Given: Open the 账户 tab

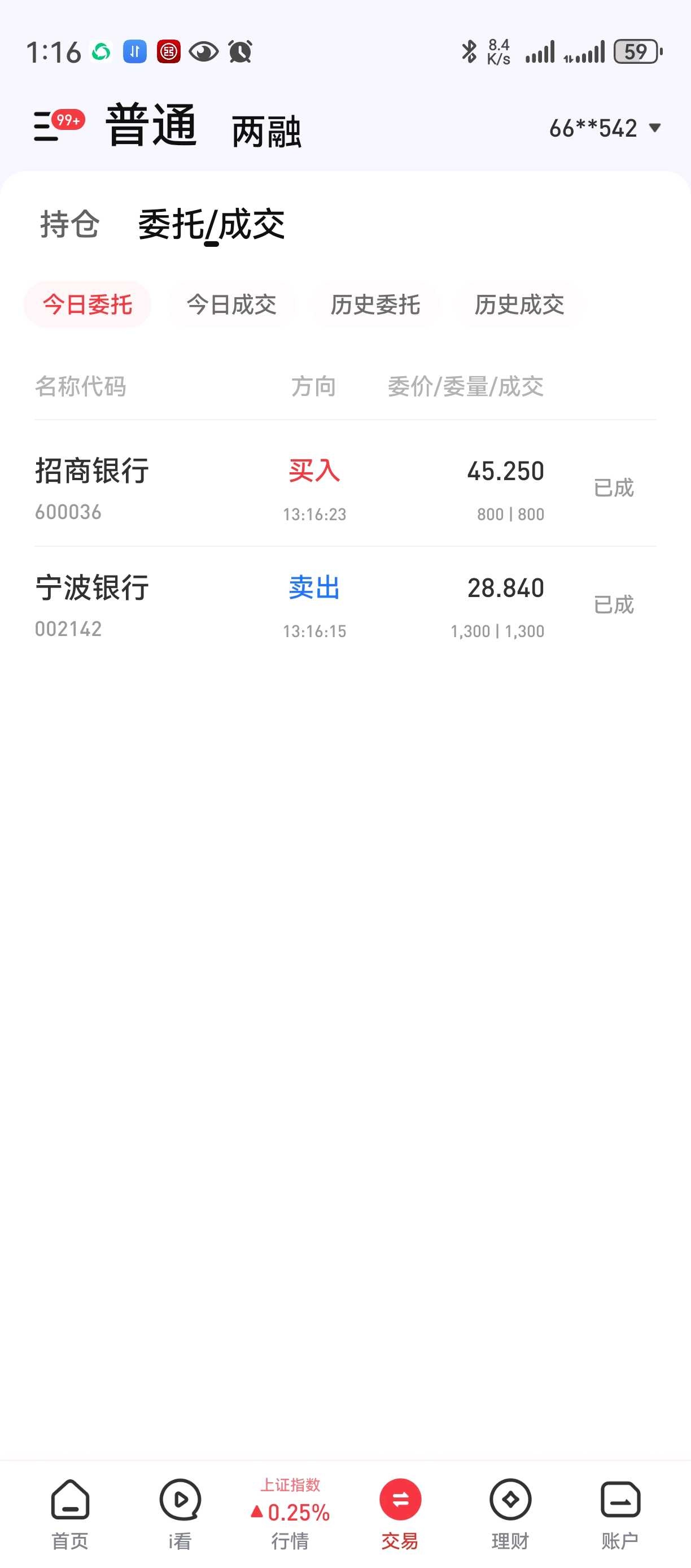Looking at the screenshot, I should 620,1514.
